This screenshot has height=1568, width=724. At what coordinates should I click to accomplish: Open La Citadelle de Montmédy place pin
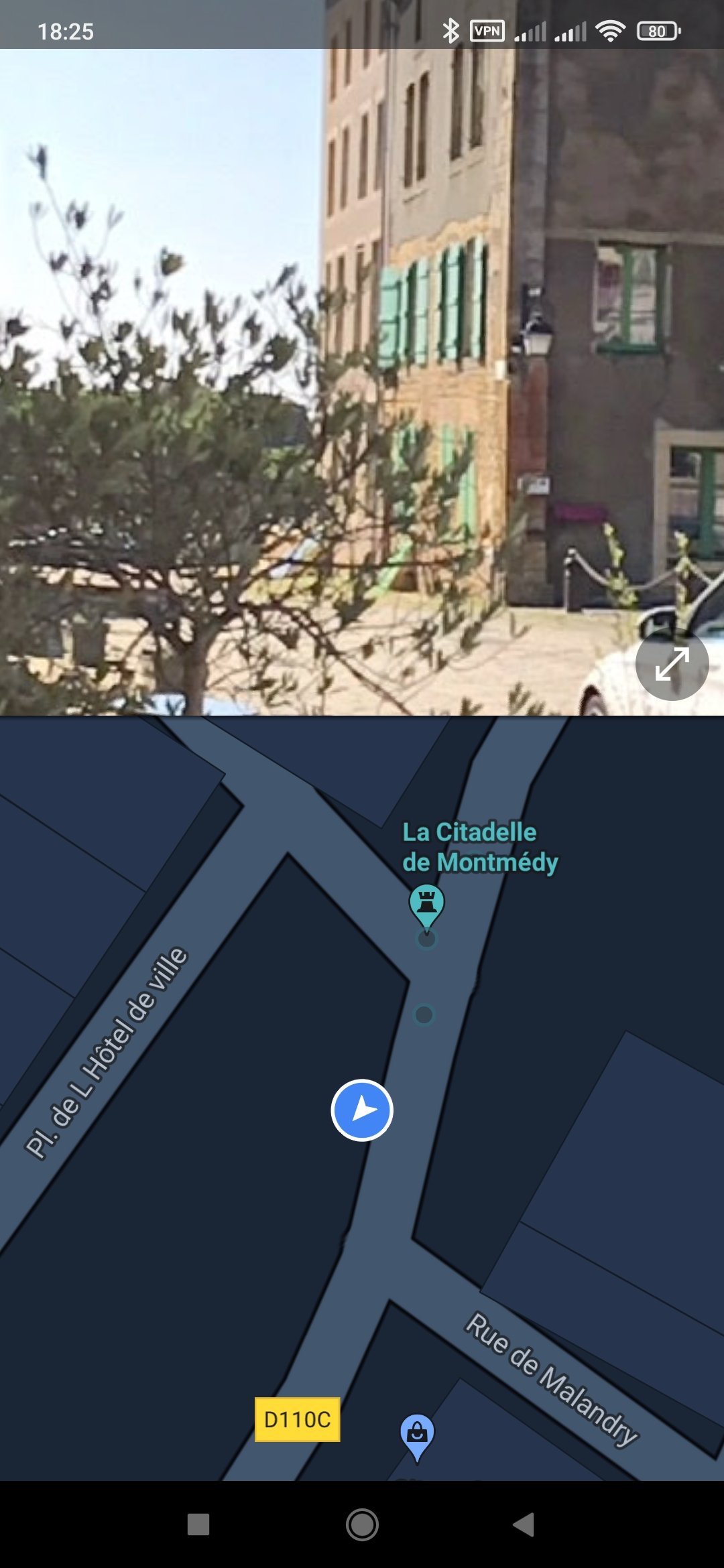(x=426, y=903)
